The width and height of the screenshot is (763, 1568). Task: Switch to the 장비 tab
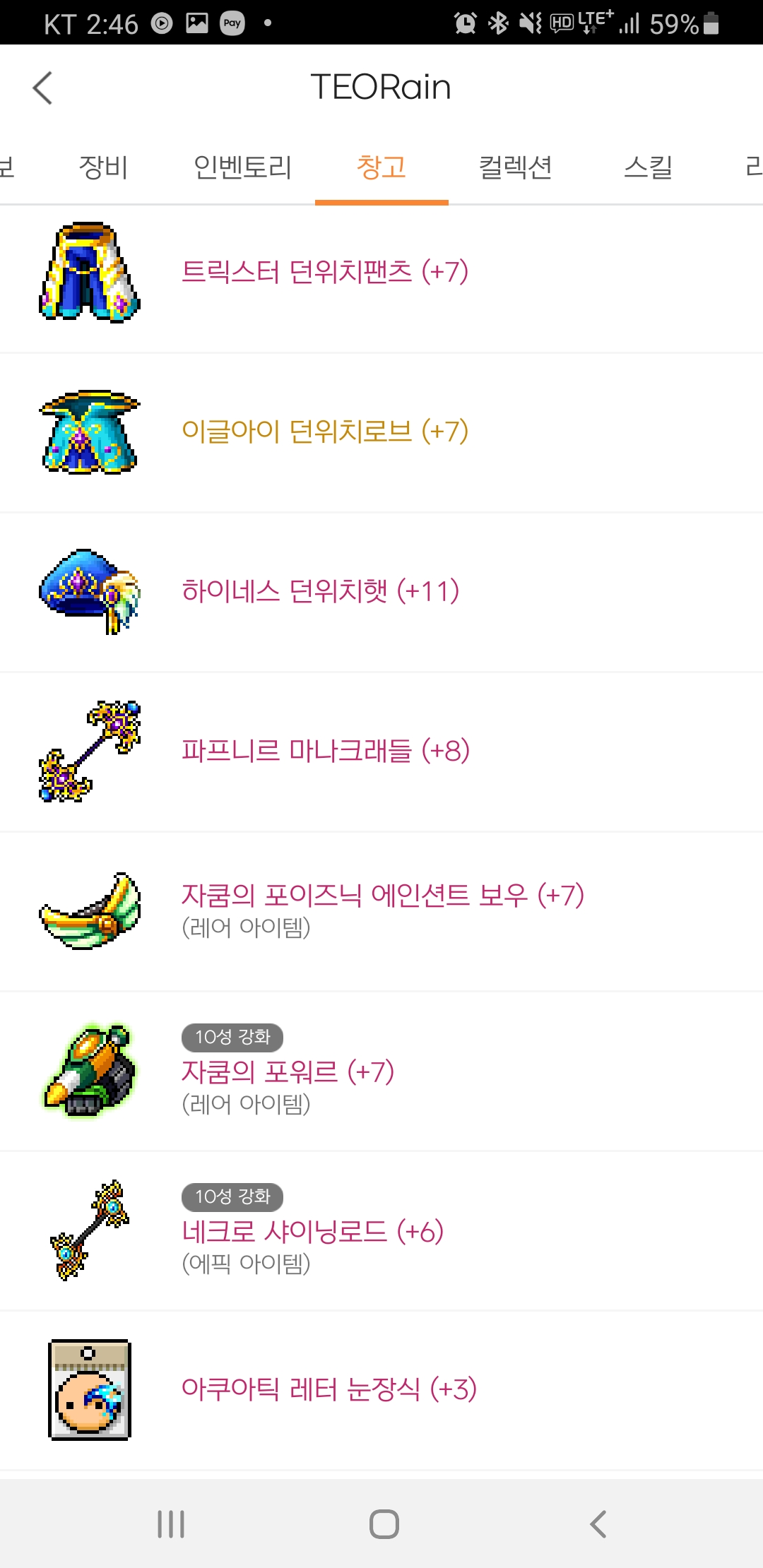pos(103,167)
